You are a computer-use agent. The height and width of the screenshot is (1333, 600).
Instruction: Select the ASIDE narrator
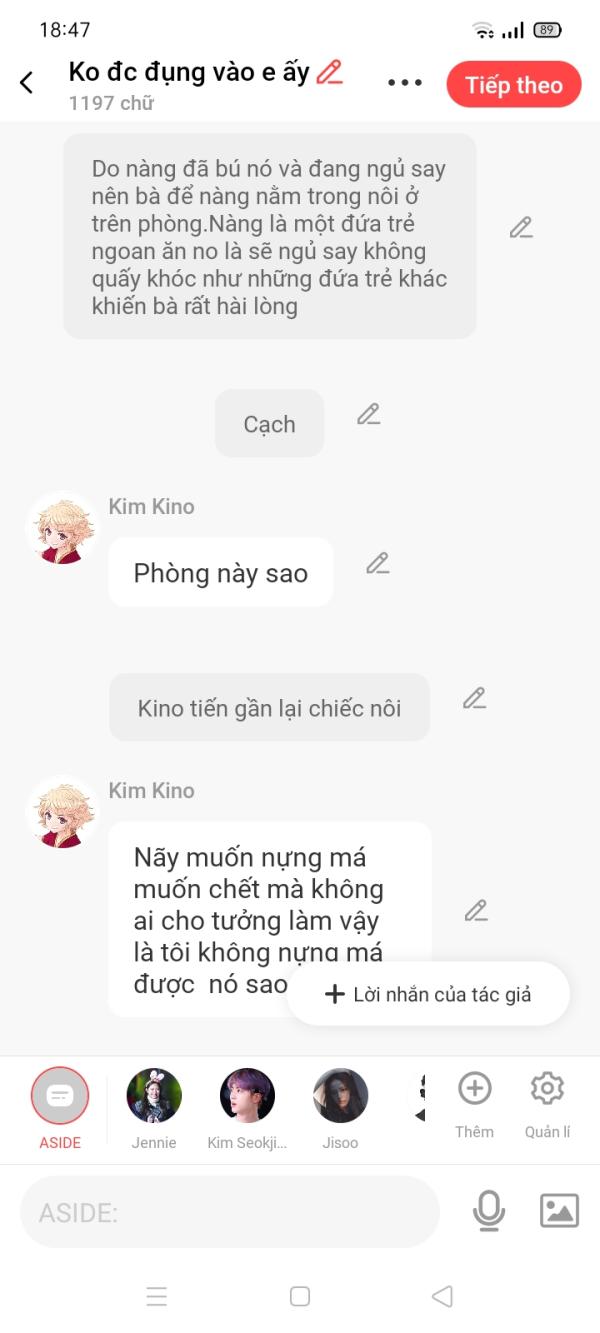[60, 1108]
